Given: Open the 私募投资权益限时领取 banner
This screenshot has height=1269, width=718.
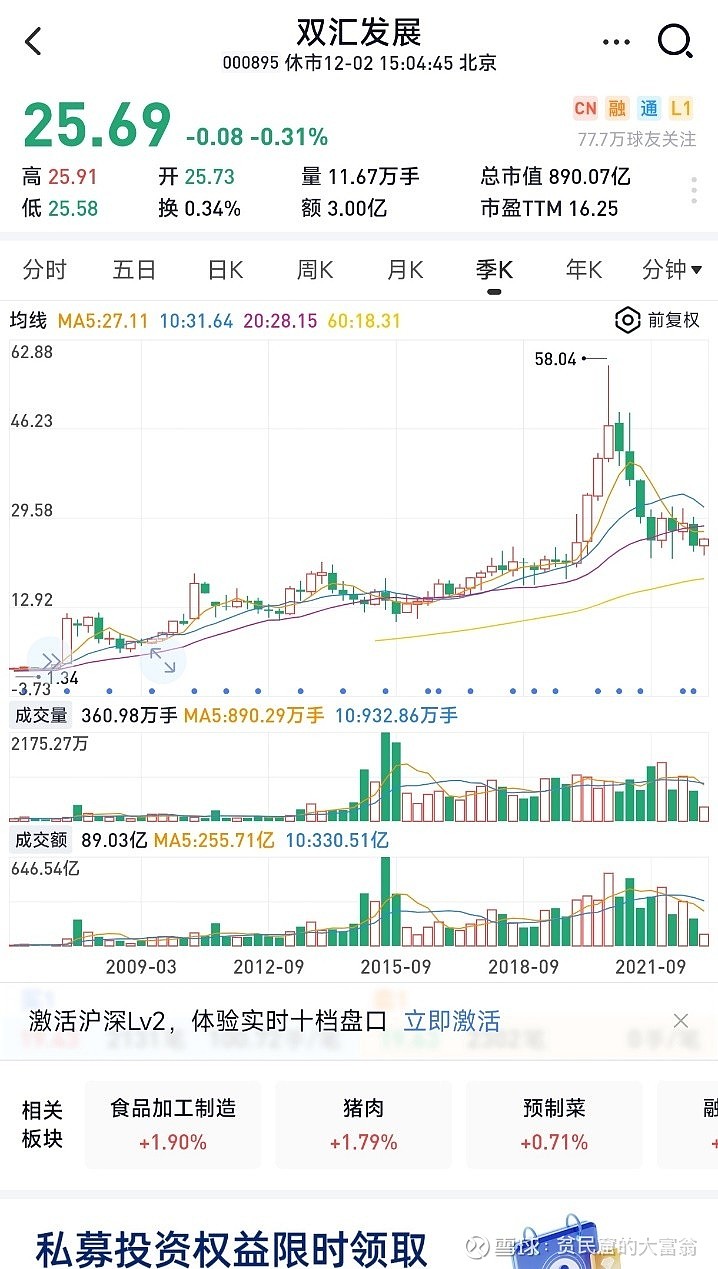Looking at the screenshot, I should click(232, 1249).
